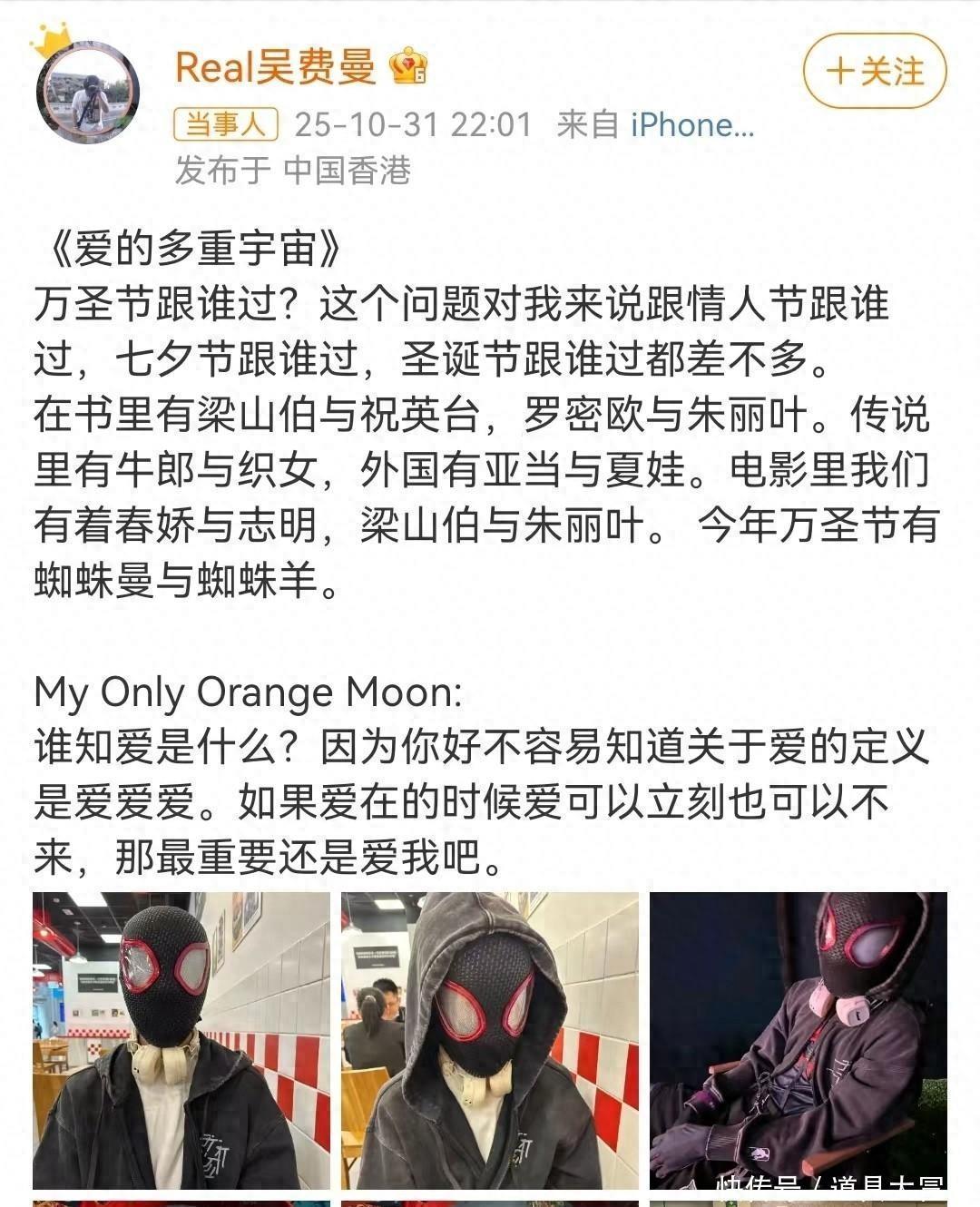Open the username Real吴费曼
The width and height of the screenshot is (980, 1207).
point(275,66)
